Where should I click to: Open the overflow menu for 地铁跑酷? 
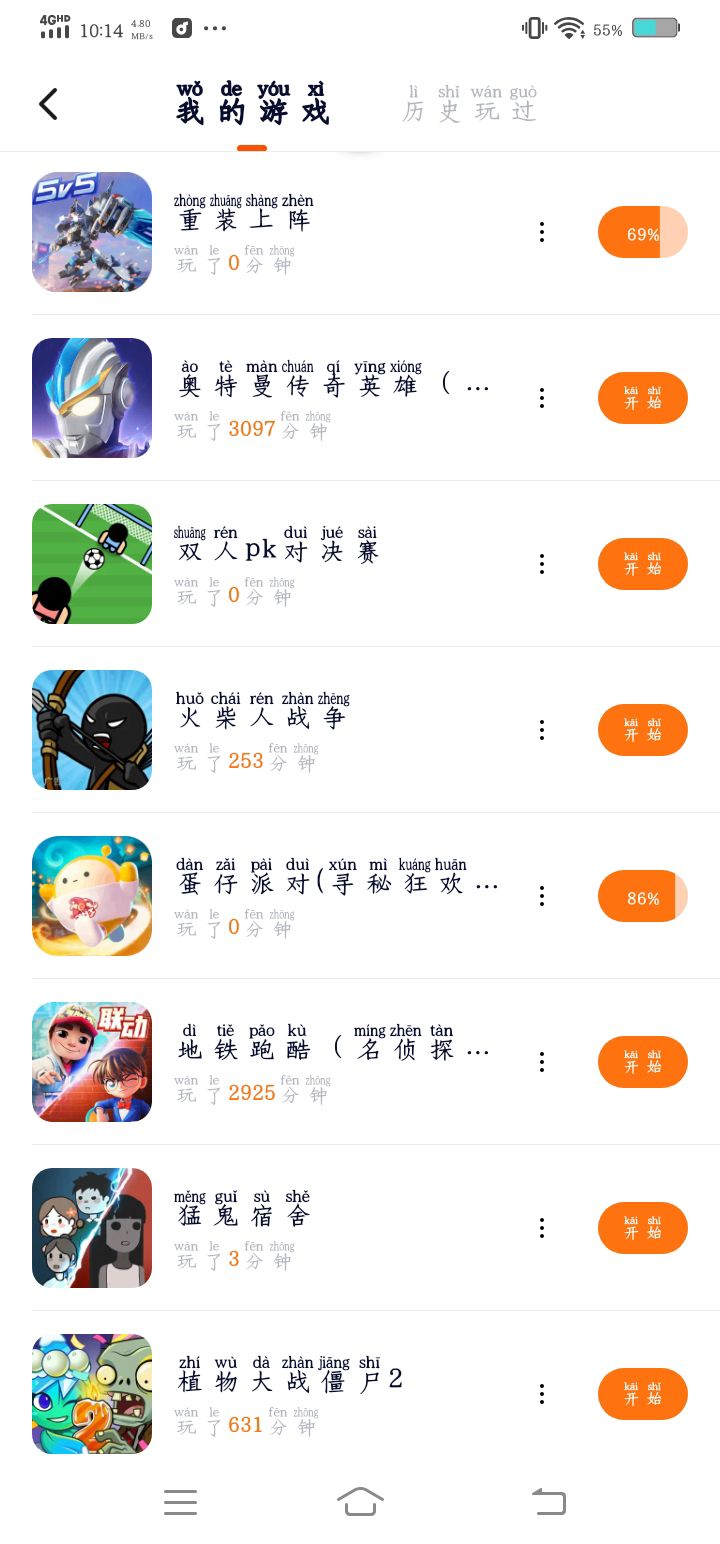point(541,1062)
